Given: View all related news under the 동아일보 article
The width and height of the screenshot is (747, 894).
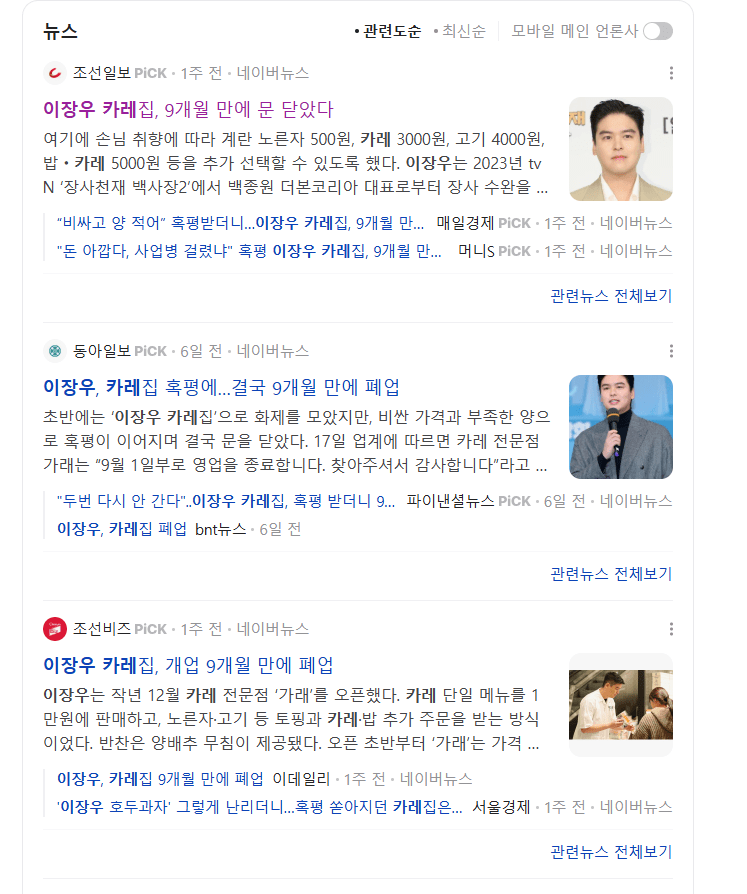Looking at the screenshot, I should (611, 574).
